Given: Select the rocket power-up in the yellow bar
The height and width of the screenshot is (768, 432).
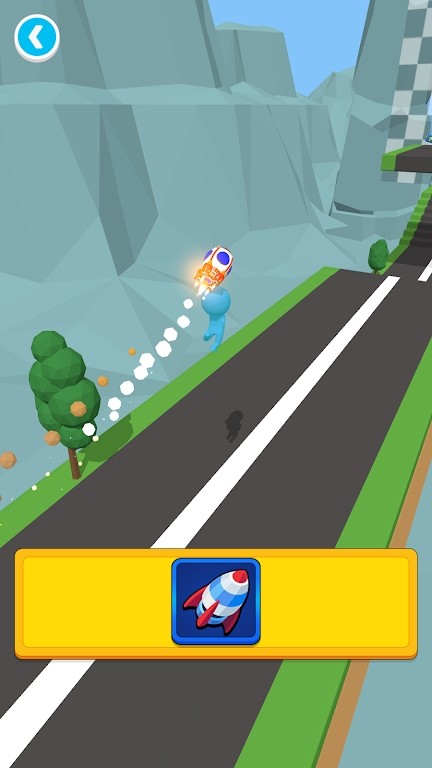Looking at the screenshot, I should click(x=216, y=601).
